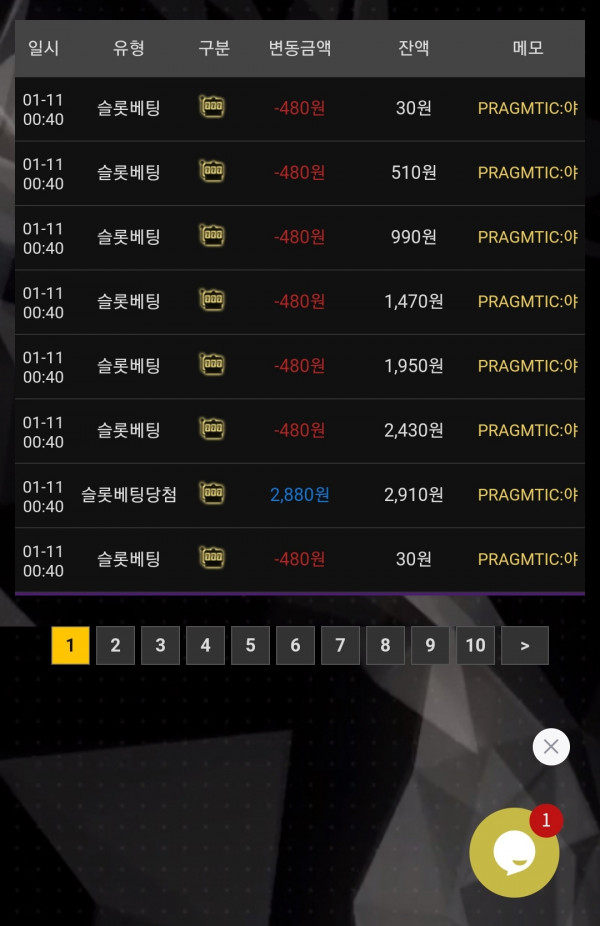View page 8 of transactions
600x926 pixels.
click(385, 645)
